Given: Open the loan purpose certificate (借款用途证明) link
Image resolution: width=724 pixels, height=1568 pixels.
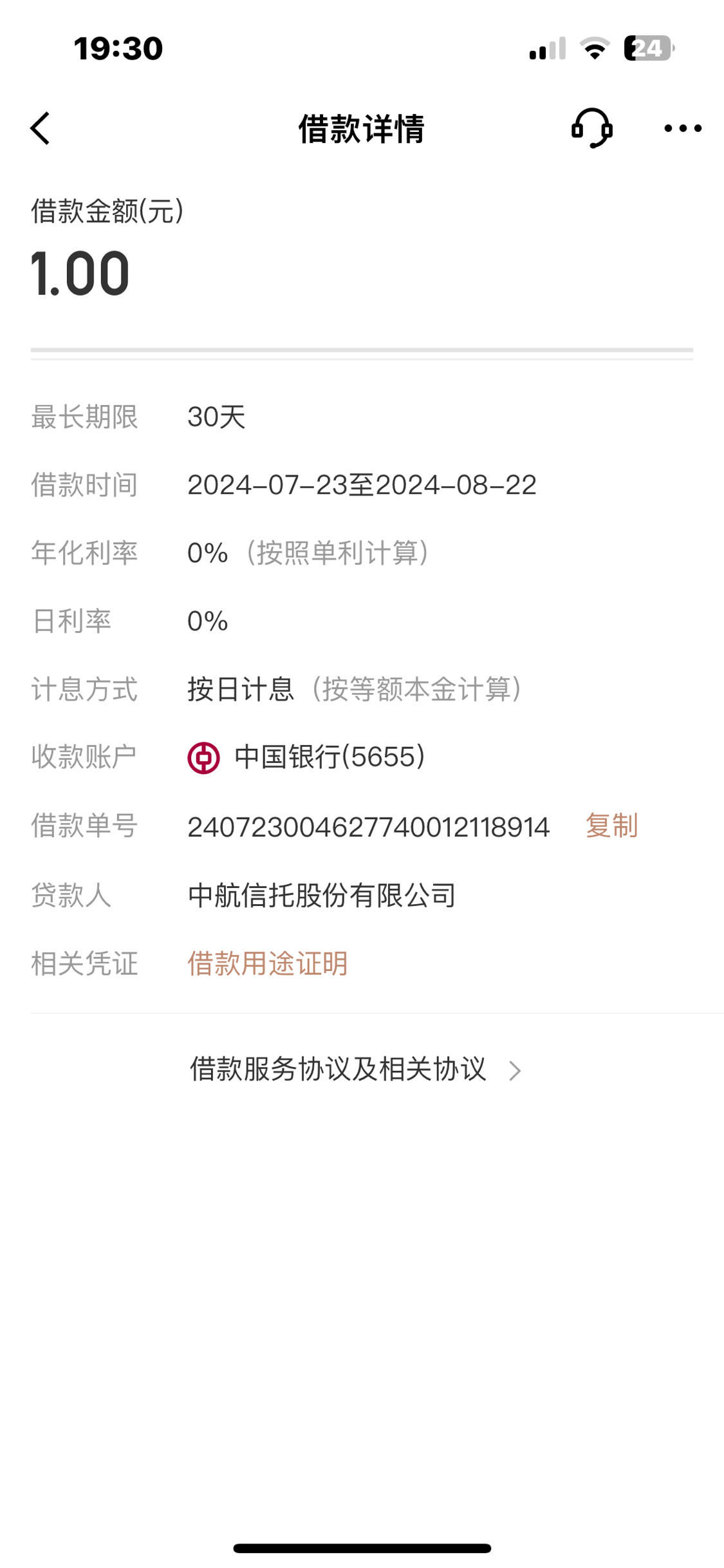Looking at the screenshot, I should (267, 964).
